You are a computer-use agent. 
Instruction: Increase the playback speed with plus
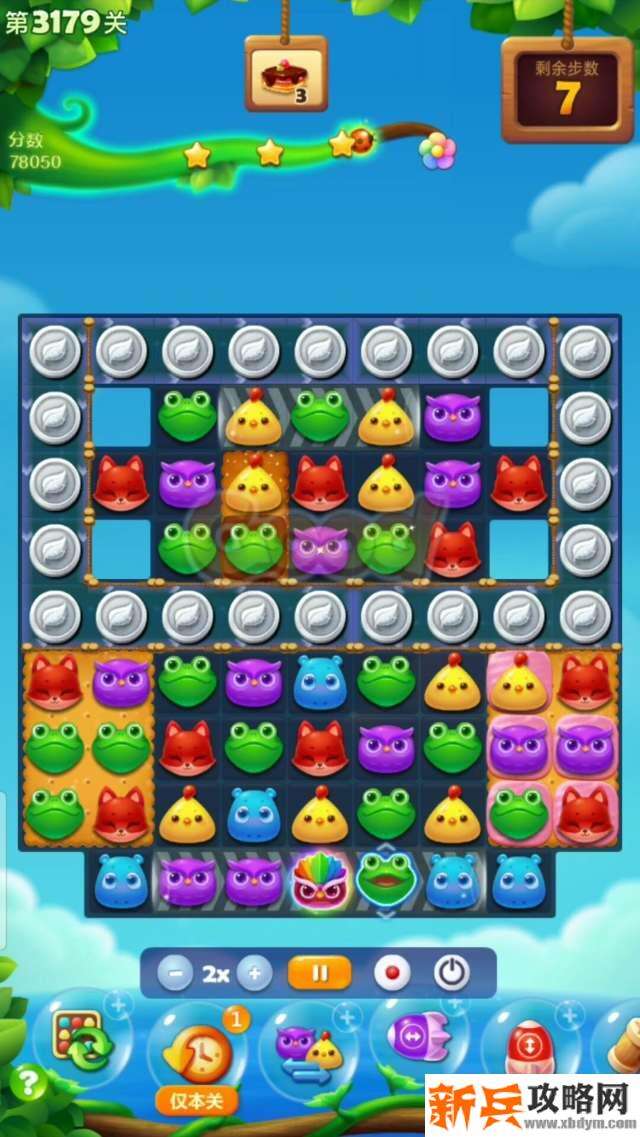click(254, 973)
